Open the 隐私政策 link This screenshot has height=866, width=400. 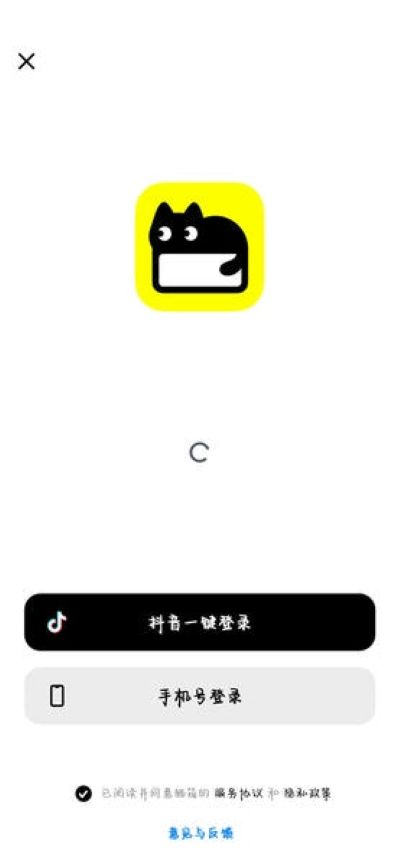(307, 794)
